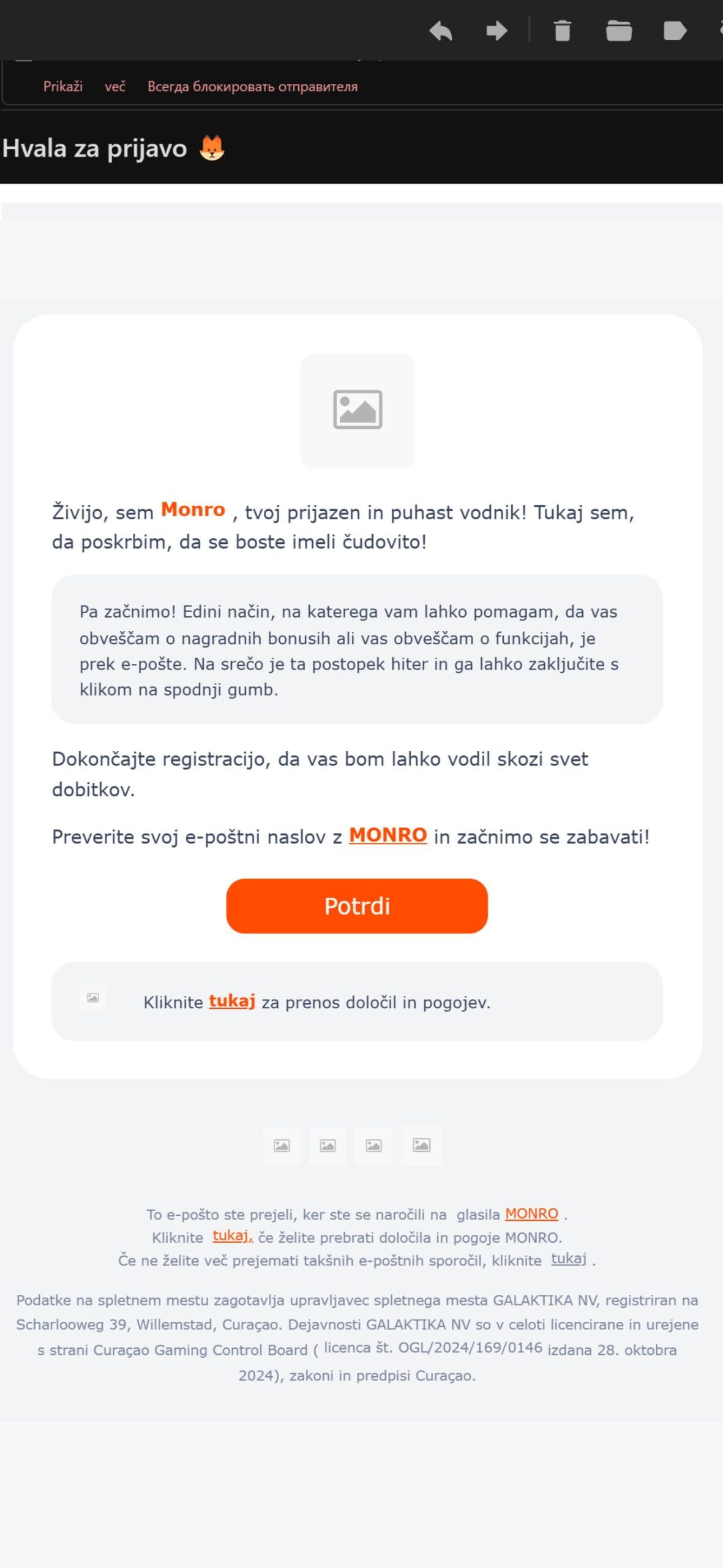The image size is (723, 1568).
Task: Tap the orange Potrdi button
Action: pyautogui.click(x=357, y=905)
